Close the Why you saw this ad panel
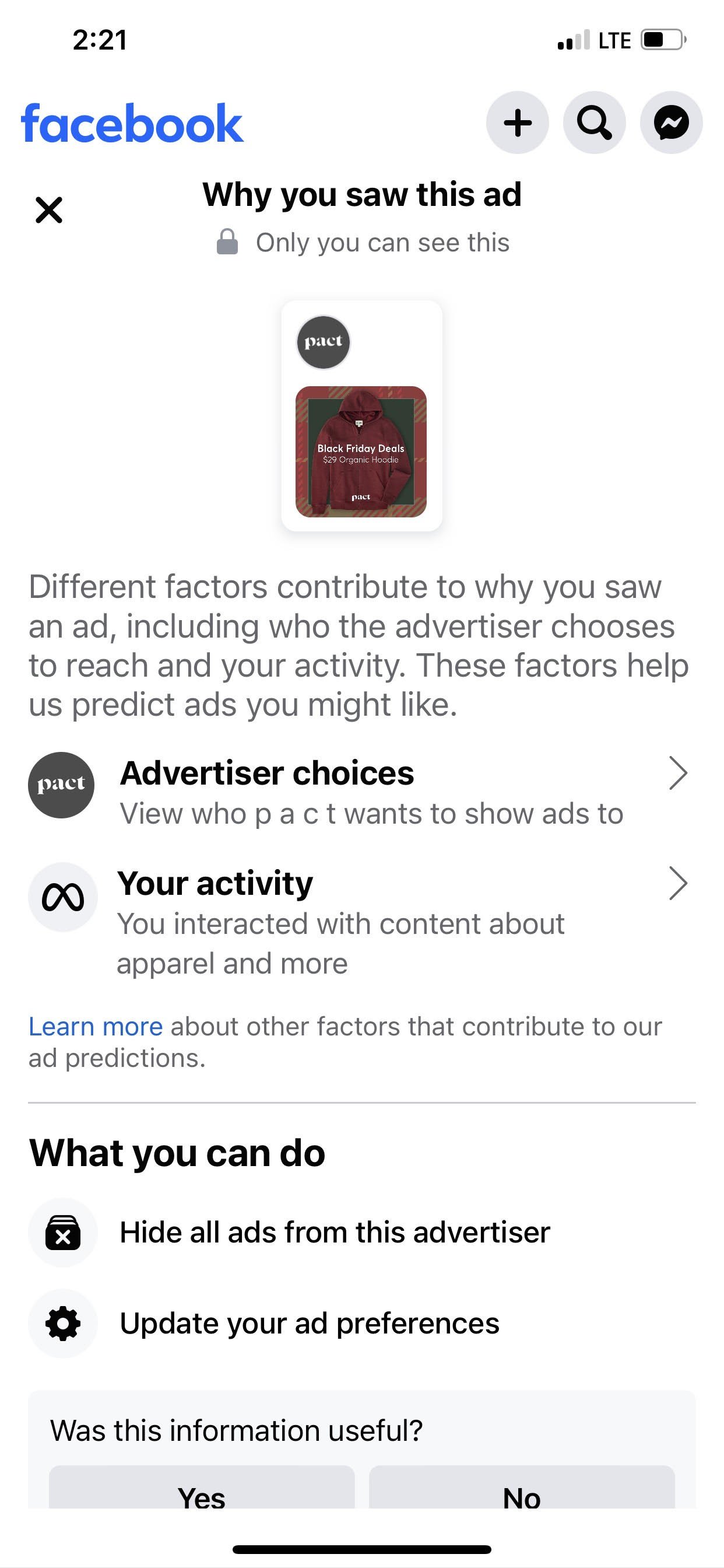724x1568 pixels. point(48,210)
